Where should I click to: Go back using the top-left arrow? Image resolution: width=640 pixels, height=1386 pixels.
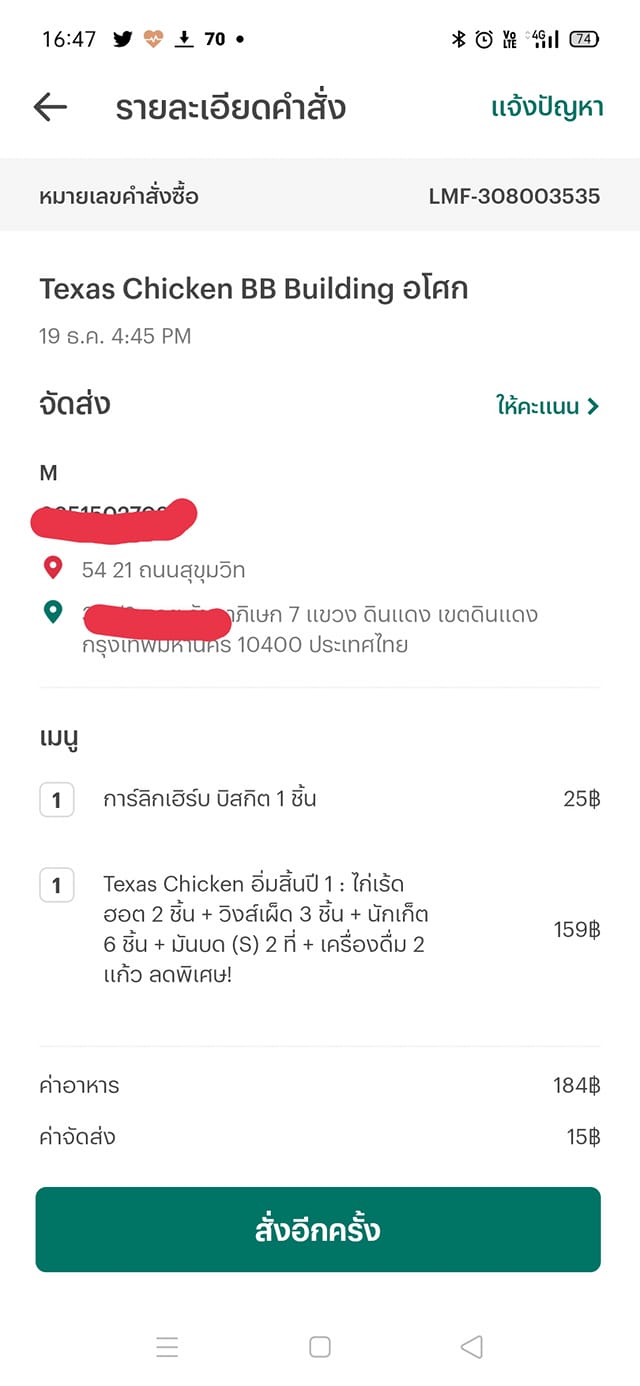tap(50, 107)
